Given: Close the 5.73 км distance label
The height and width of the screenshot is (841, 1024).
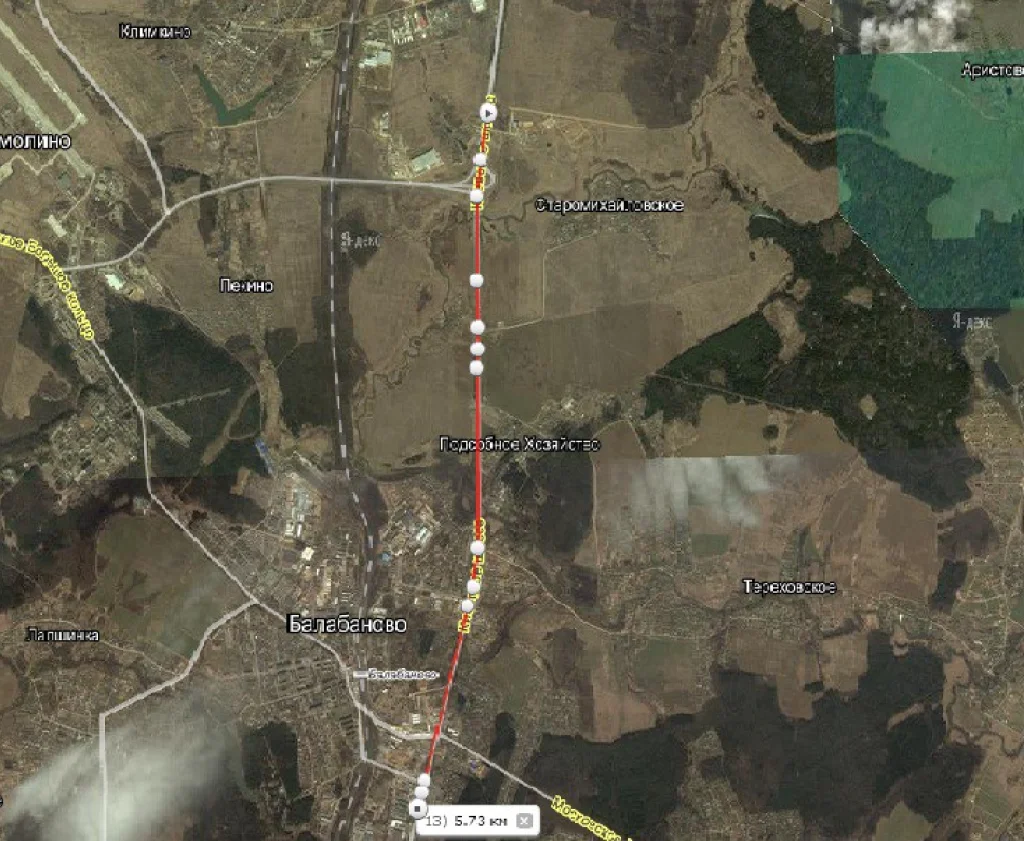Looking at the screenshot, I should pyautogui.click(x=523, y=821).
